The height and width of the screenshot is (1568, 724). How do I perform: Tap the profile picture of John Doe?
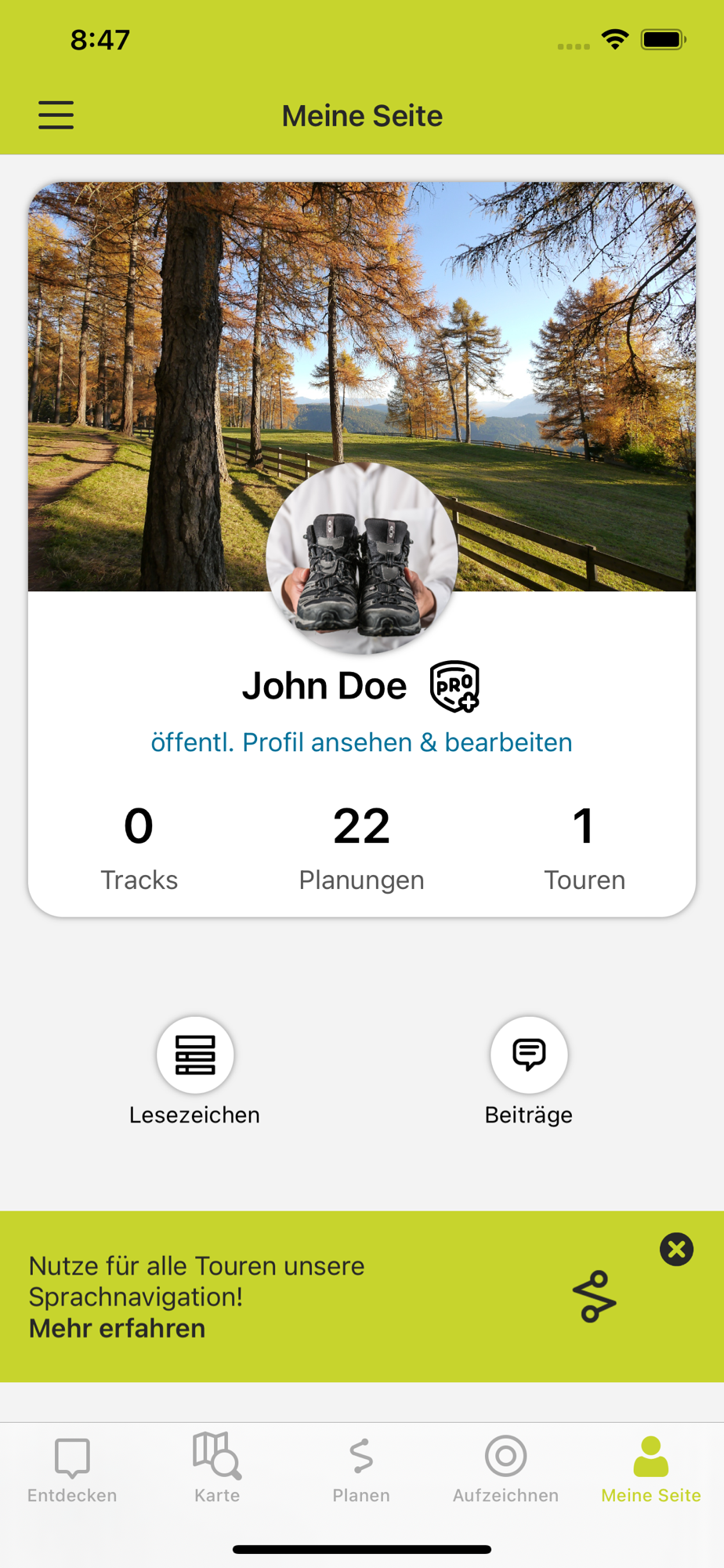coord(362,558)
